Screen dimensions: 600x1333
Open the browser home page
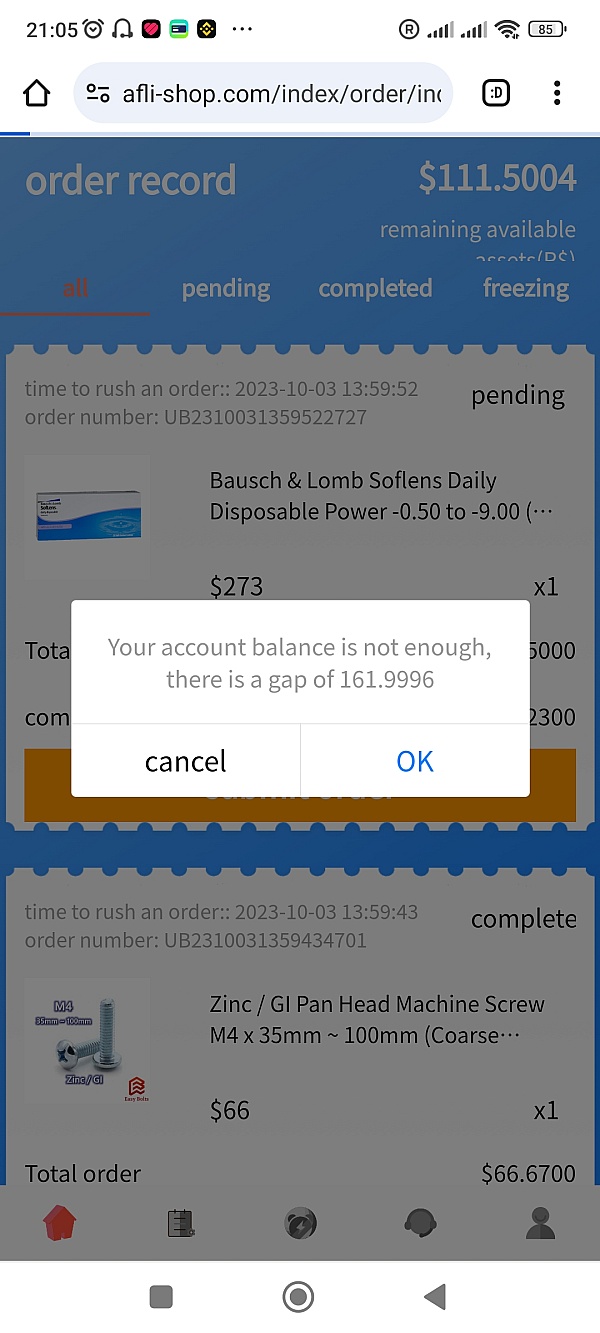[x=37, y=94]
